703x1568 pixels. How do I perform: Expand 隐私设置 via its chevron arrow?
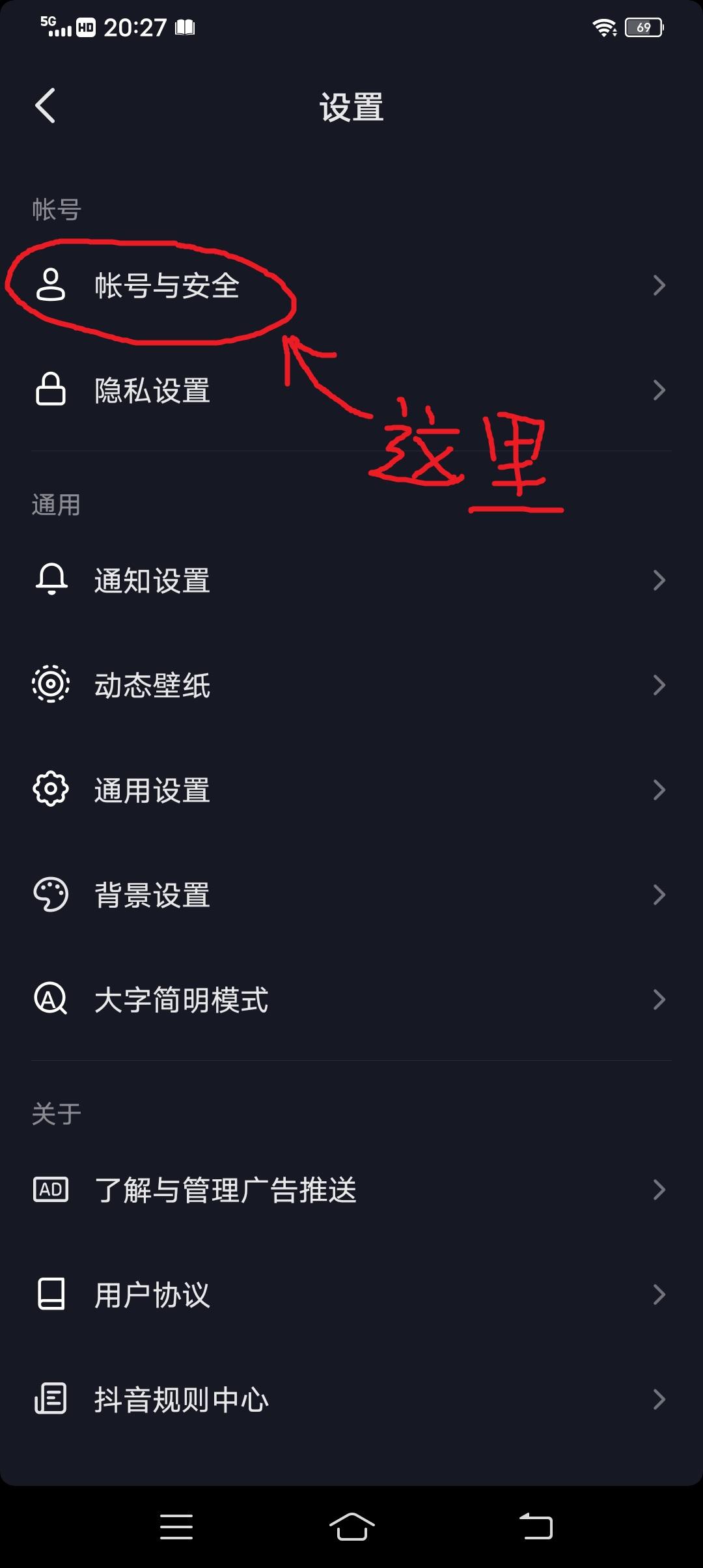pyautogui.click(x=659, y=391)
